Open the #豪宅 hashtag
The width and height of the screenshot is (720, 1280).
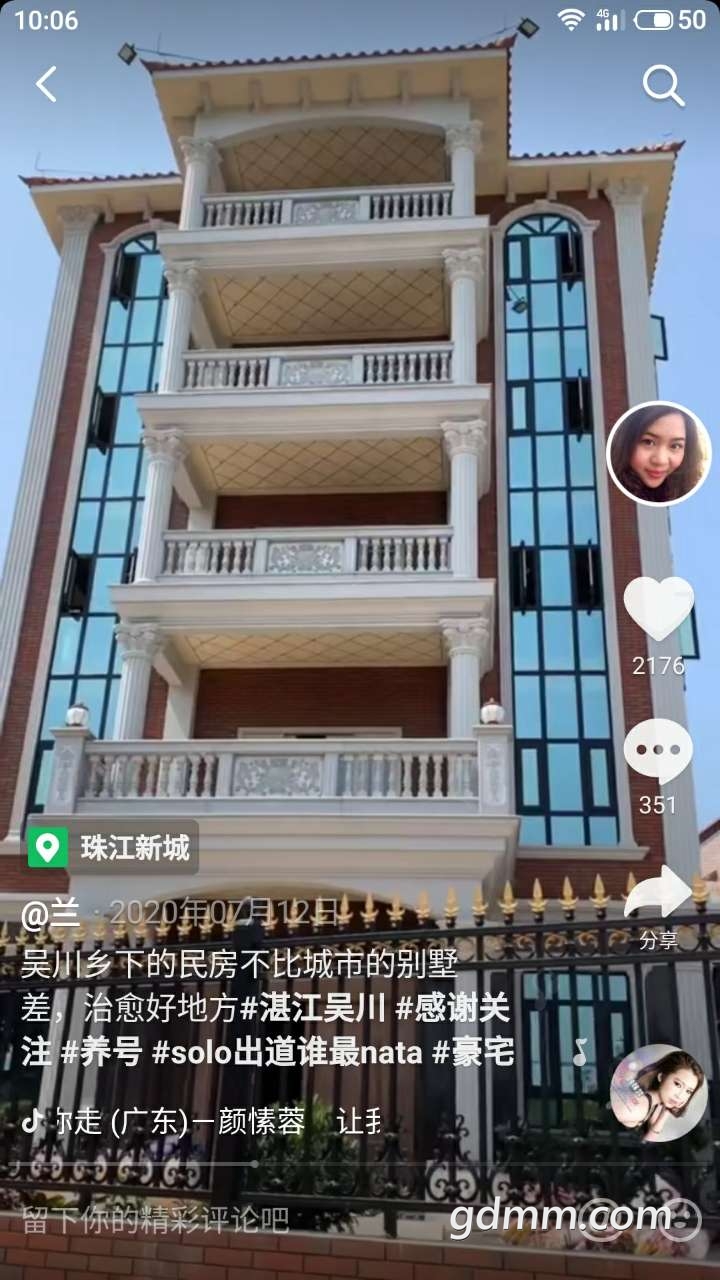[x=473, y=1053]
